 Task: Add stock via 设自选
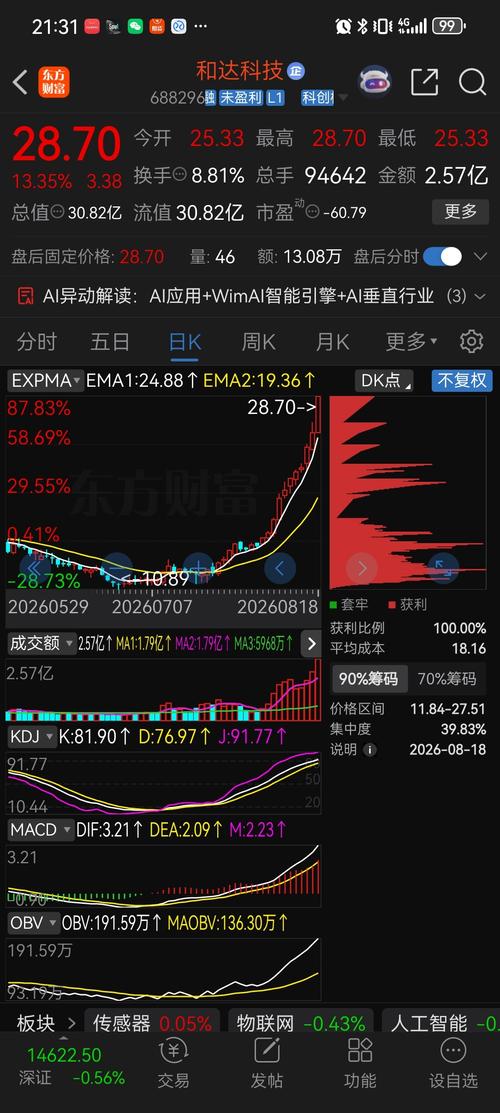pos(453,1062)
